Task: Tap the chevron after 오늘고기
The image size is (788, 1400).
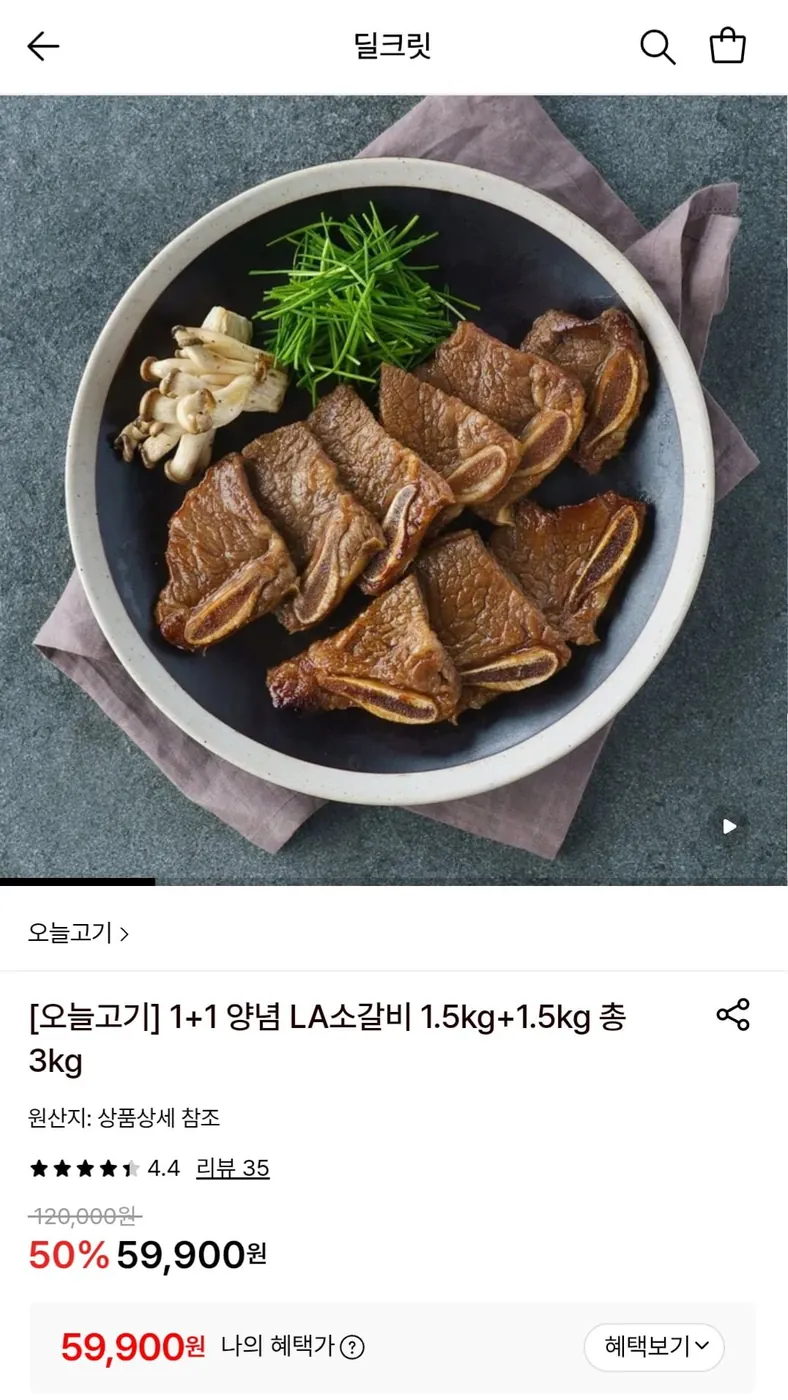Action: 124,935
